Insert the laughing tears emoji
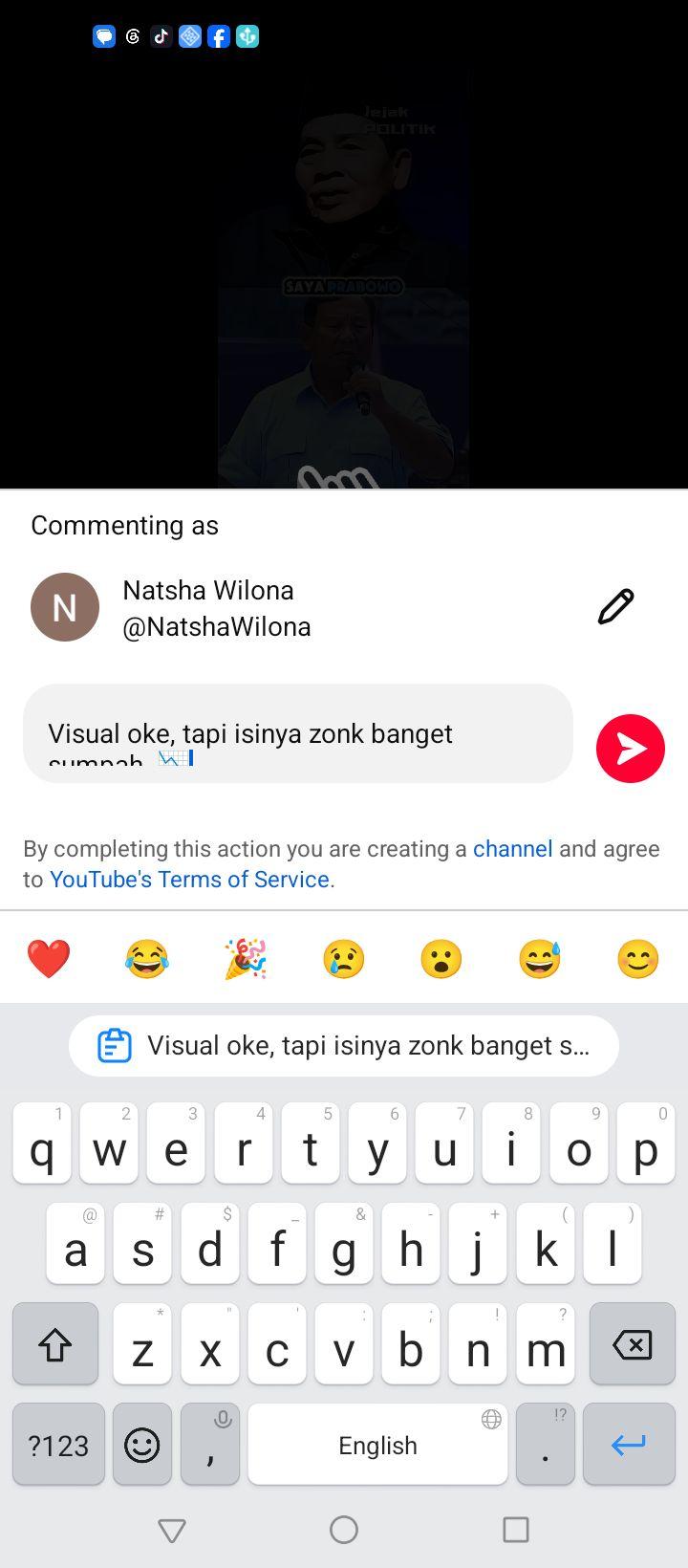The image size is (688, 1568). 147,959
